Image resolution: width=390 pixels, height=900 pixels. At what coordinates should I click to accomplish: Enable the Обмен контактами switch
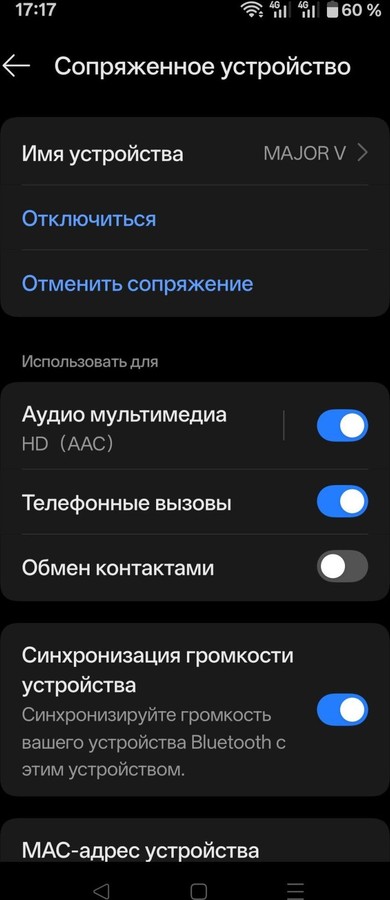342,567
